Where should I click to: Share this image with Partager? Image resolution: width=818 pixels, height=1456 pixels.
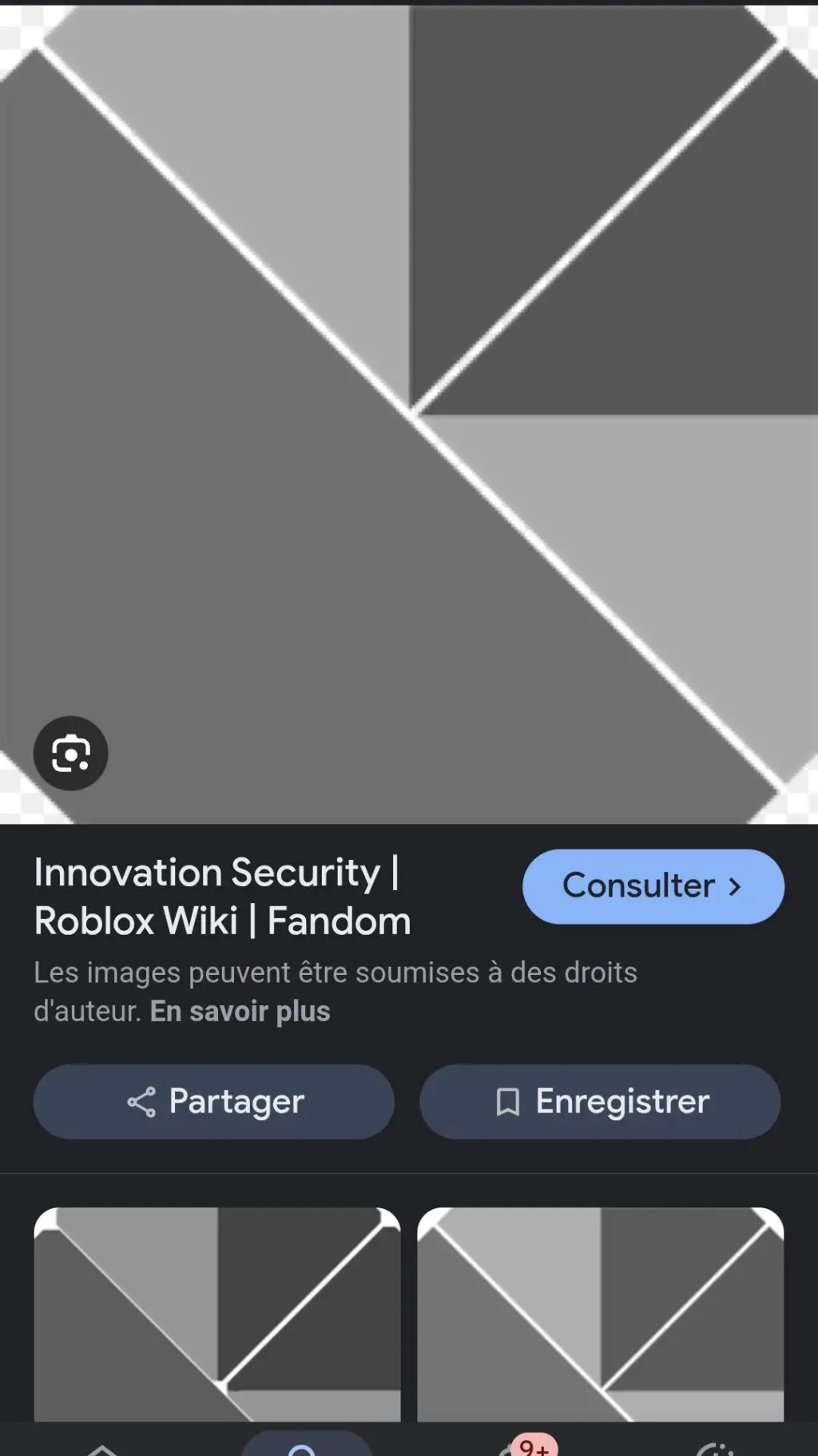pos(214,1101)
